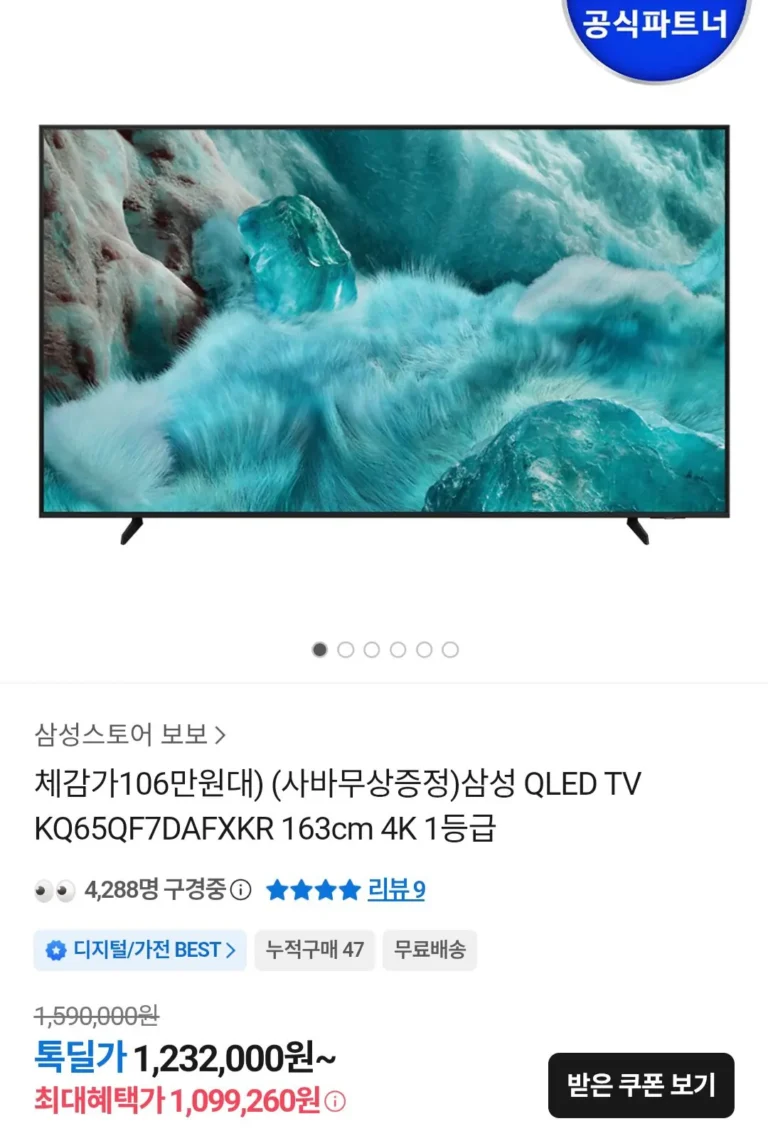
Task: Open the 디지털/가전 BEST chip
Action: tap(140, 950)
